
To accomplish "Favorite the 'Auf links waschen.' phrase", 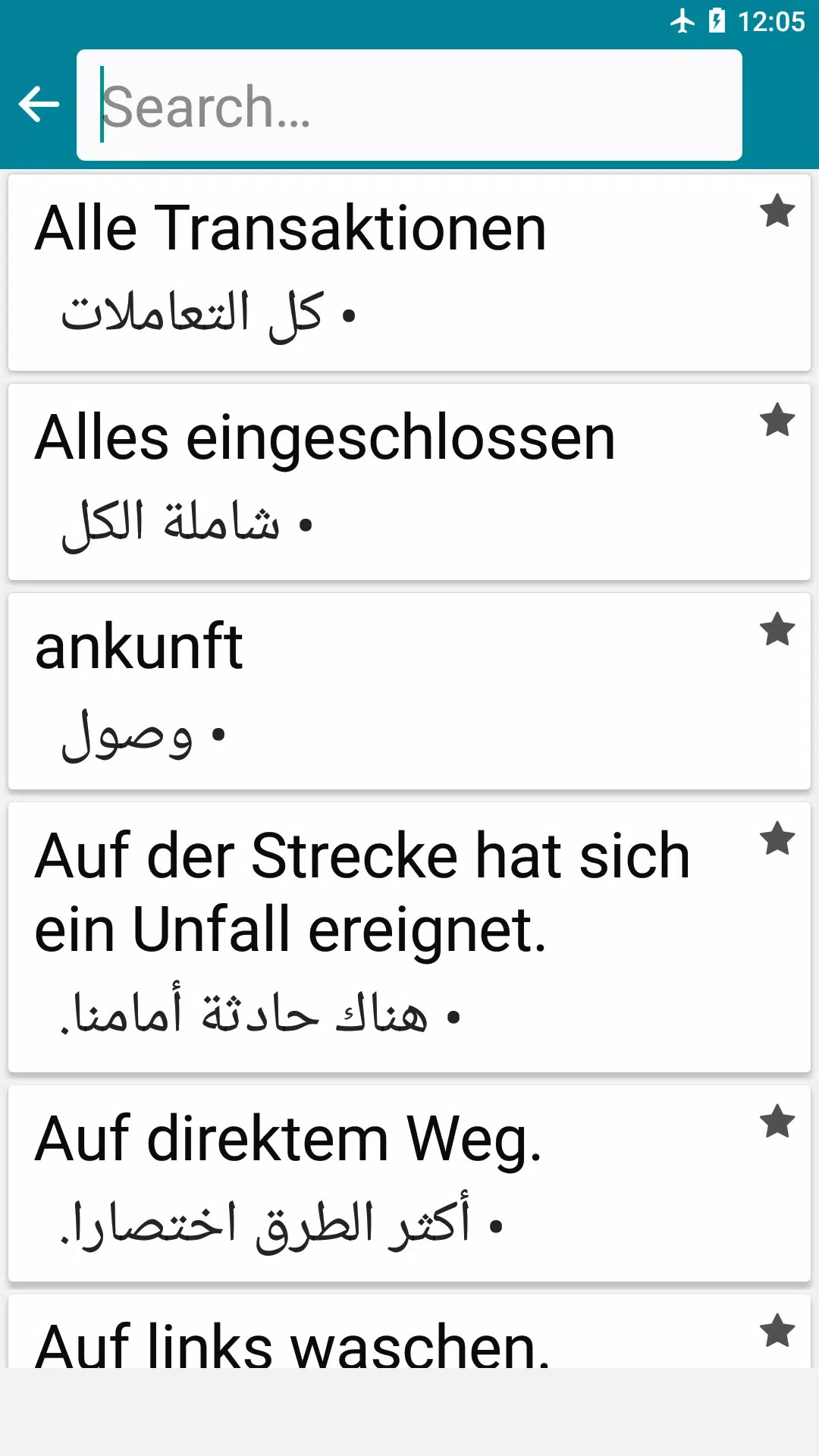I will tap(777, 1331).
